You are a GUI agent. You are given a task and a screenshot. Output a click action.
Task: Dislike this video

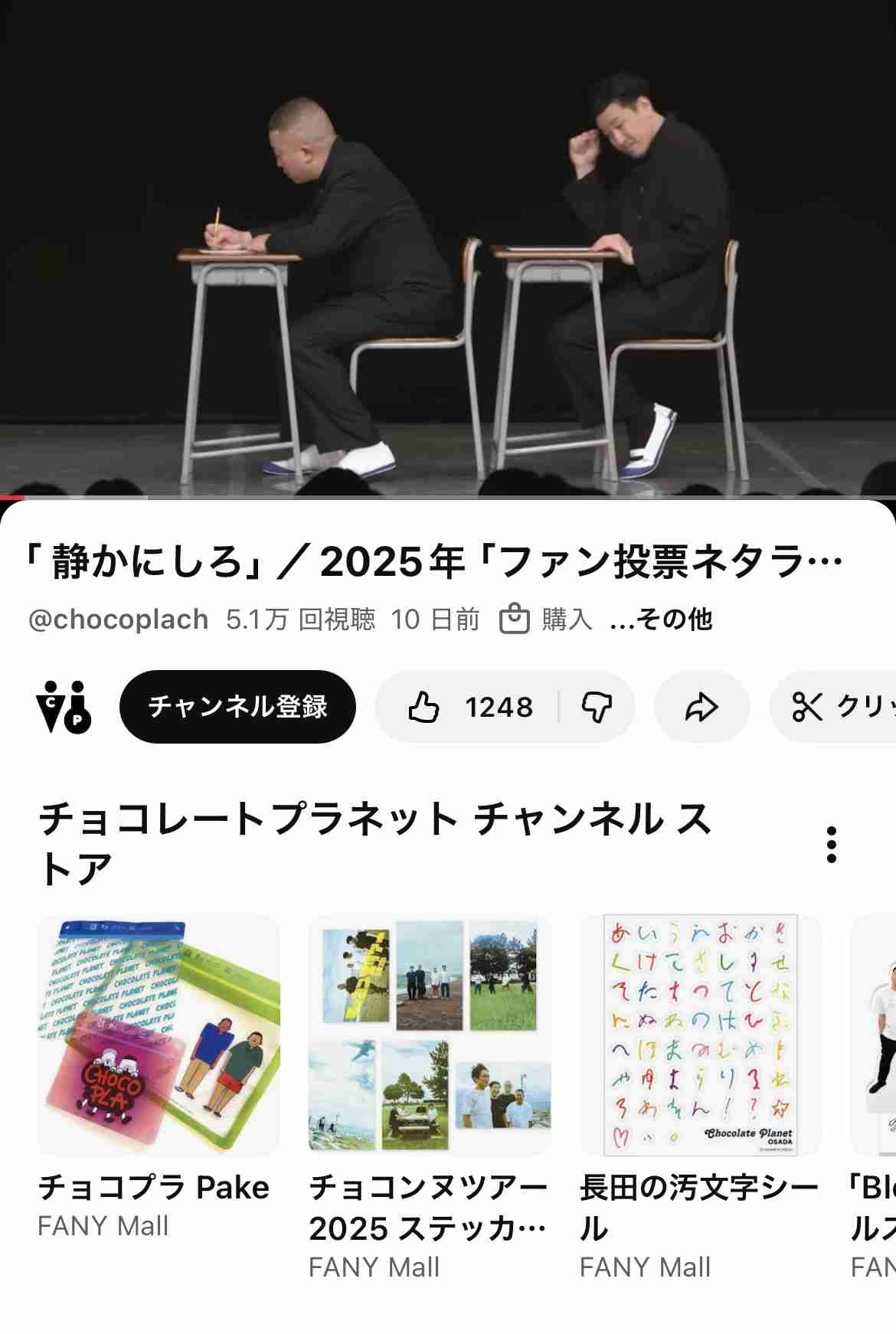click(x=597, y=707)
